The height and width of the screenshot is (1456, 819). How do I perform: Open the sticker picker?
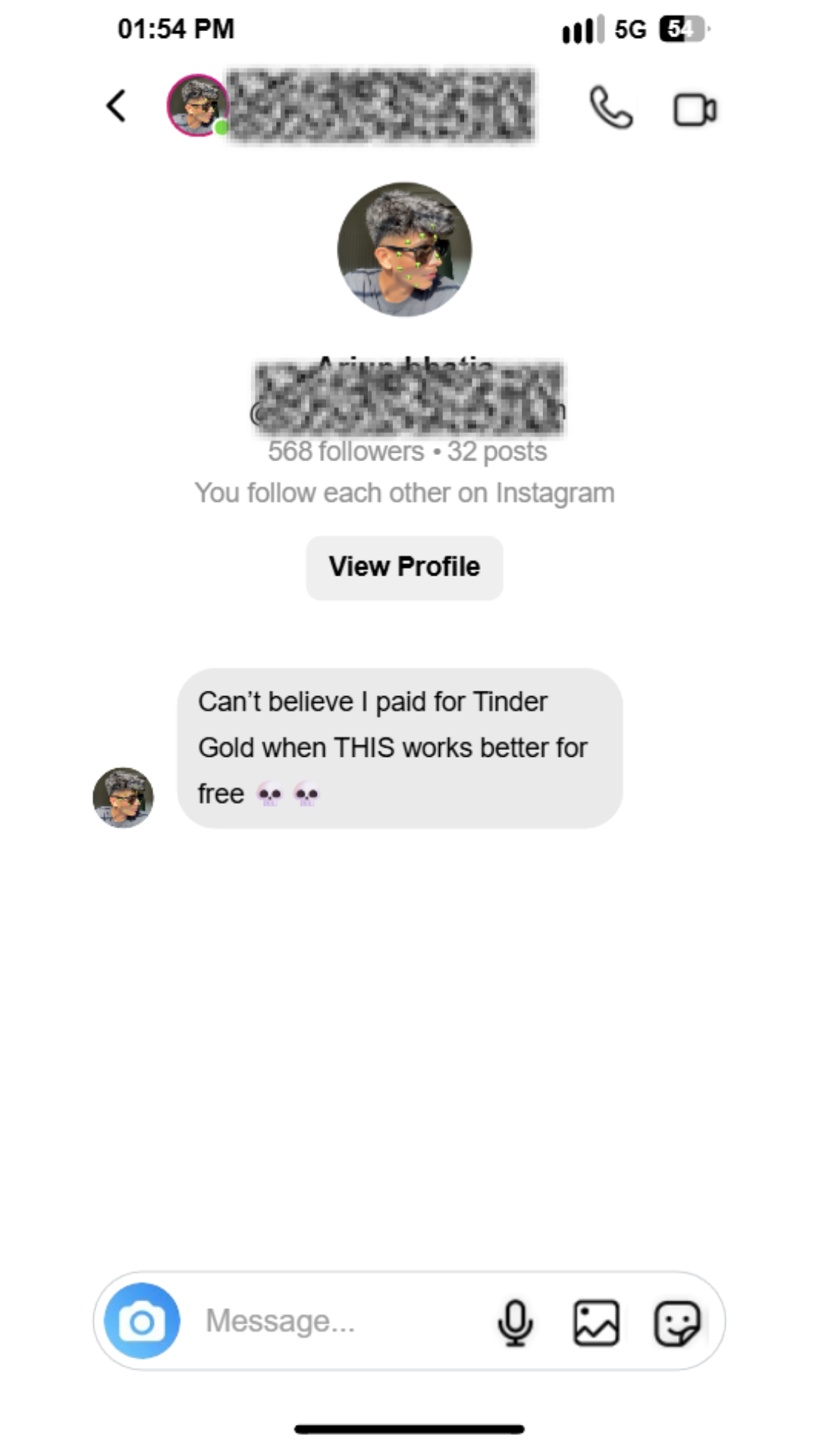tap(677, 1323)
